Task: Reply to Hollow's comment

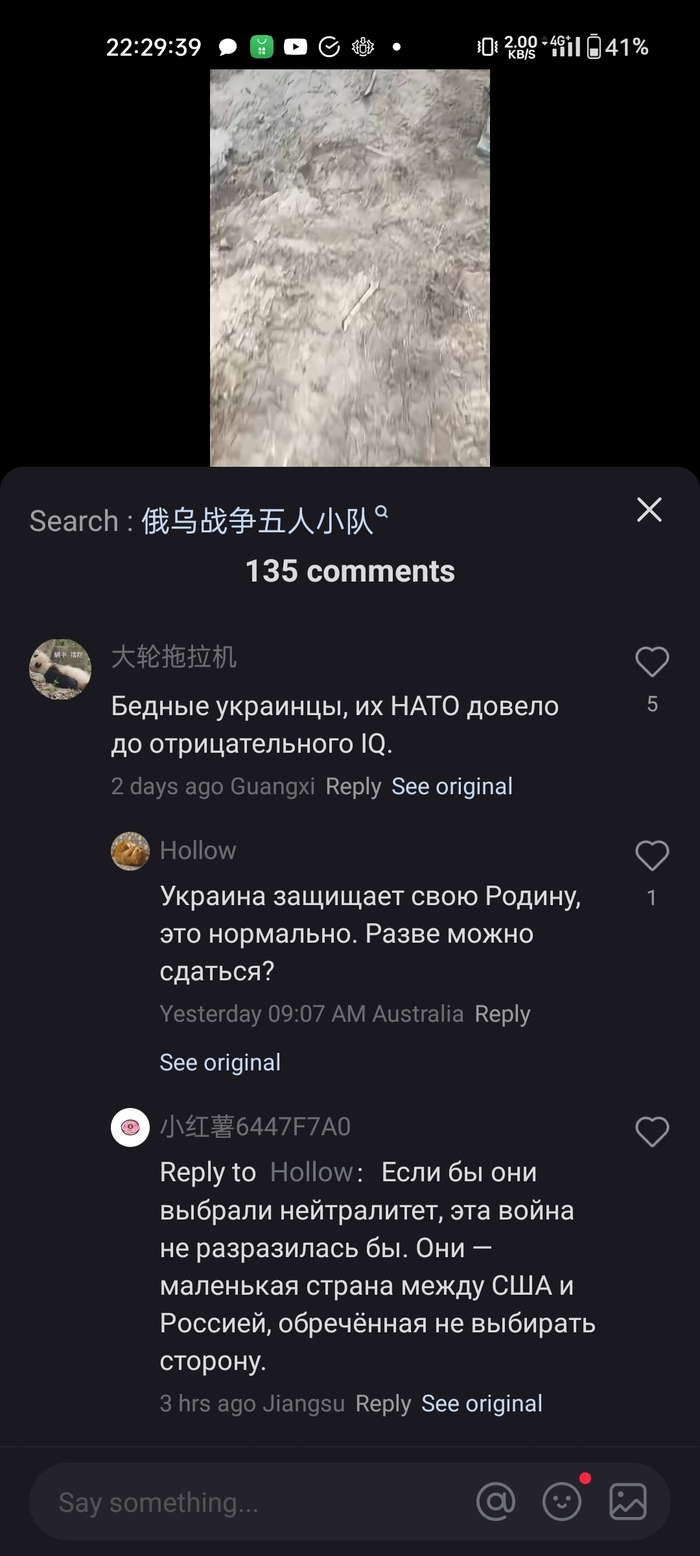Action: tap(502, 1014)
